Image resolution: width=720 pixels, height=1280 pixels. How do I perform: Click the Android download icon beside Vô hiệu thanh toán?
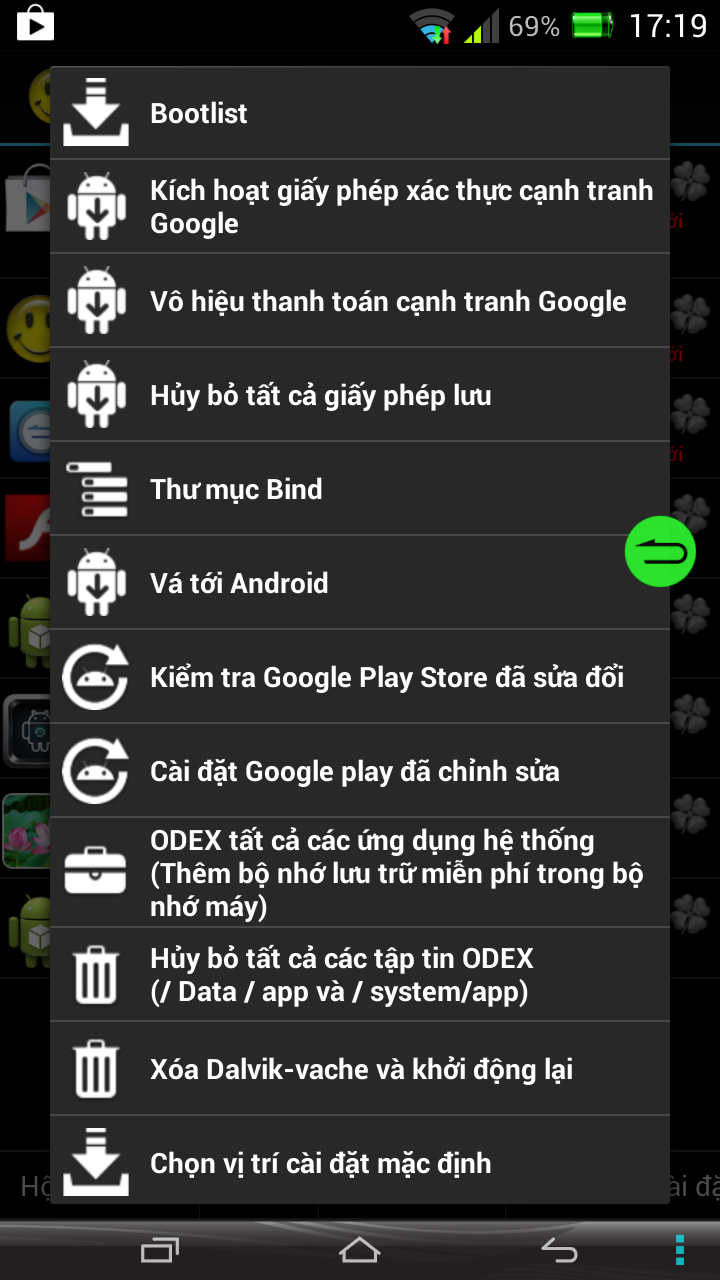(x=95, y=301)
